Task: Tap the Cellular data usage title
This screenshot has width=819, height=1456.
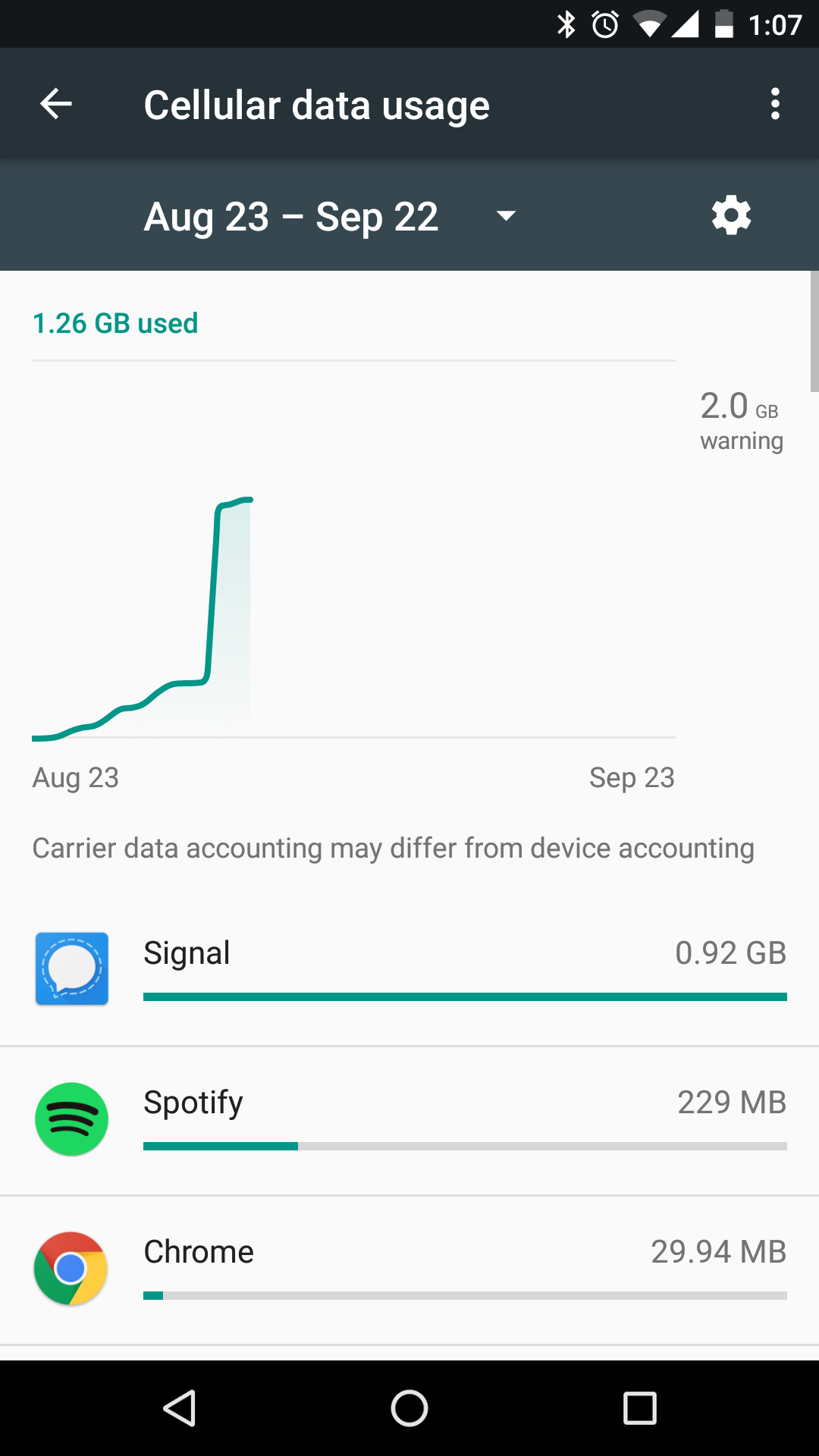Action: click(x=316, y=104)
